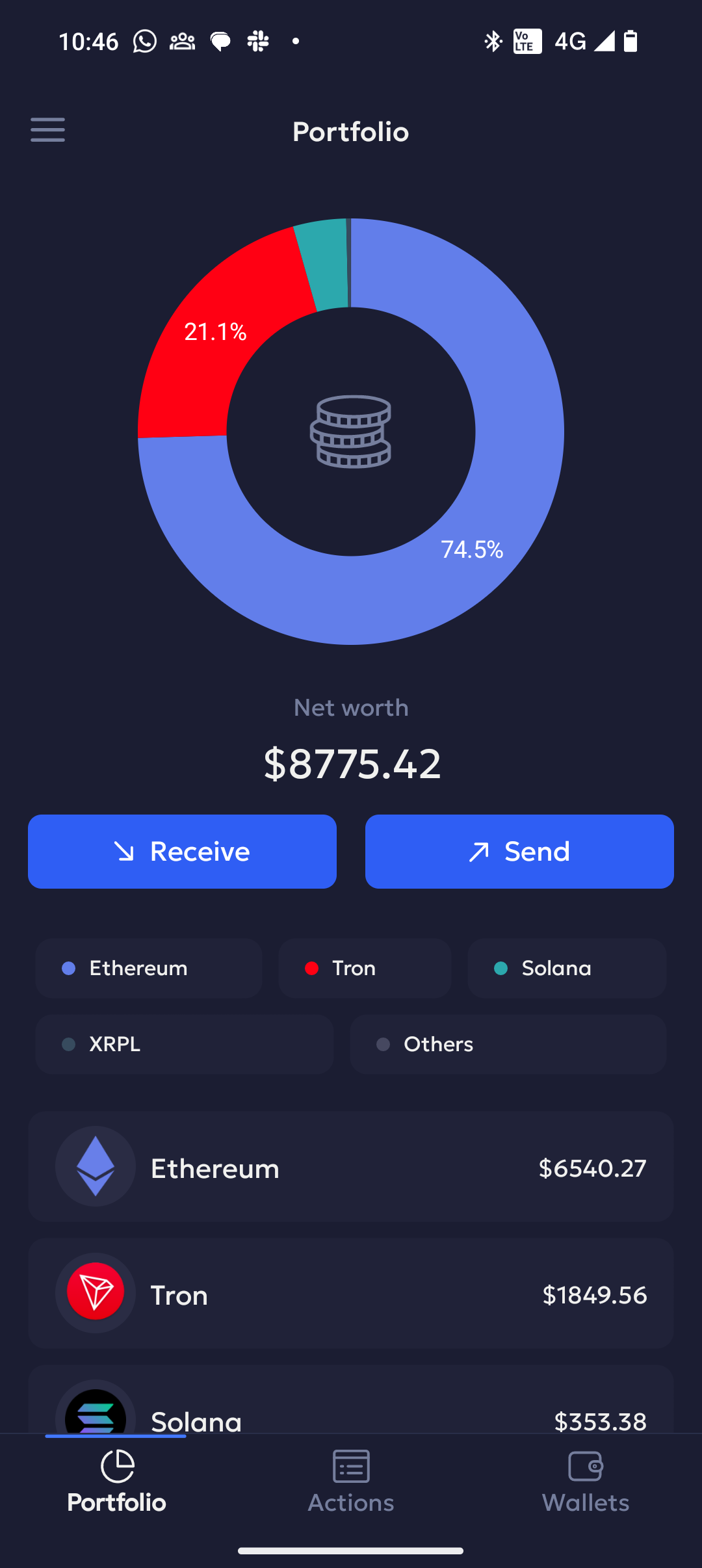Viewport: 702px width, 1568px height.
Task: Tap the Send button
Action: pos(519,852)
